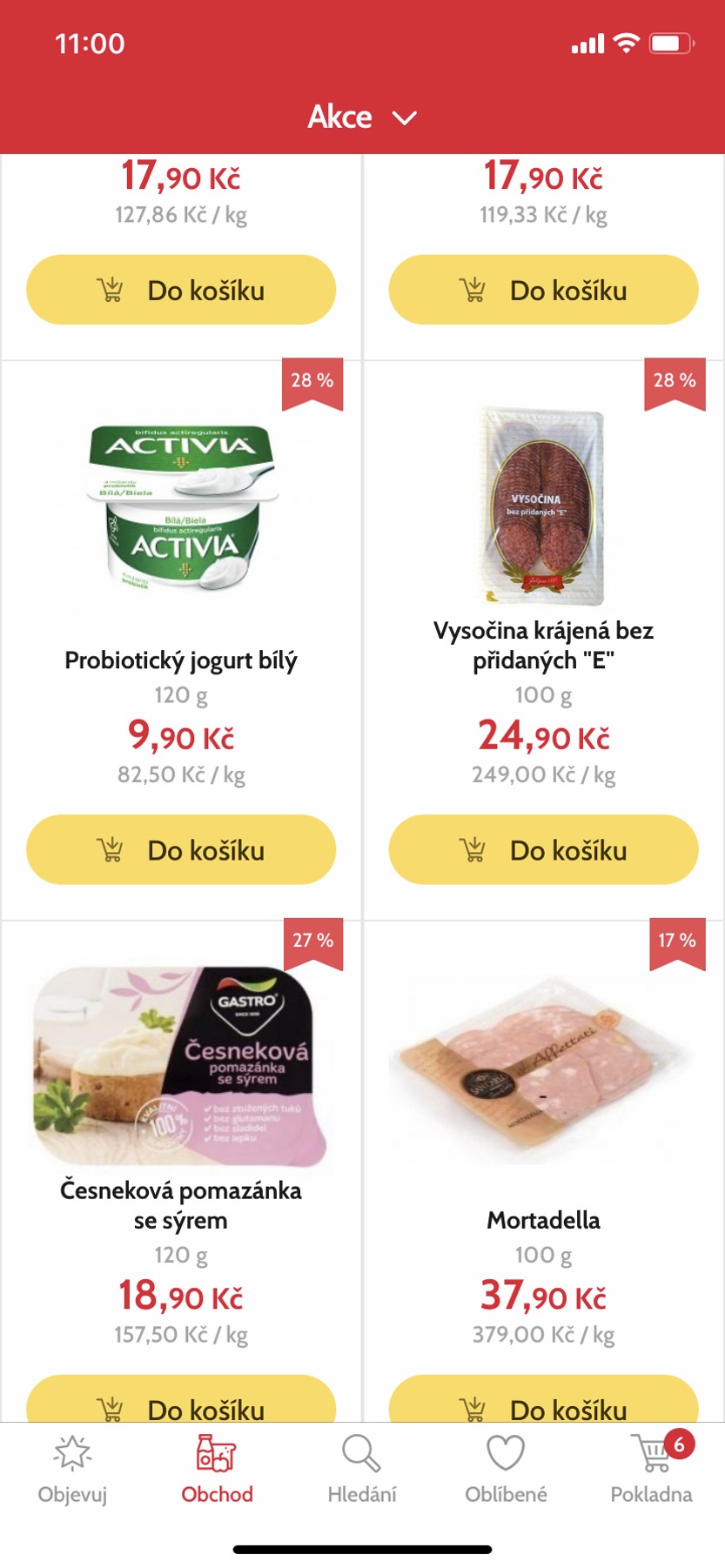Switch to the Objevuj tab

[x=72, y=1471]
